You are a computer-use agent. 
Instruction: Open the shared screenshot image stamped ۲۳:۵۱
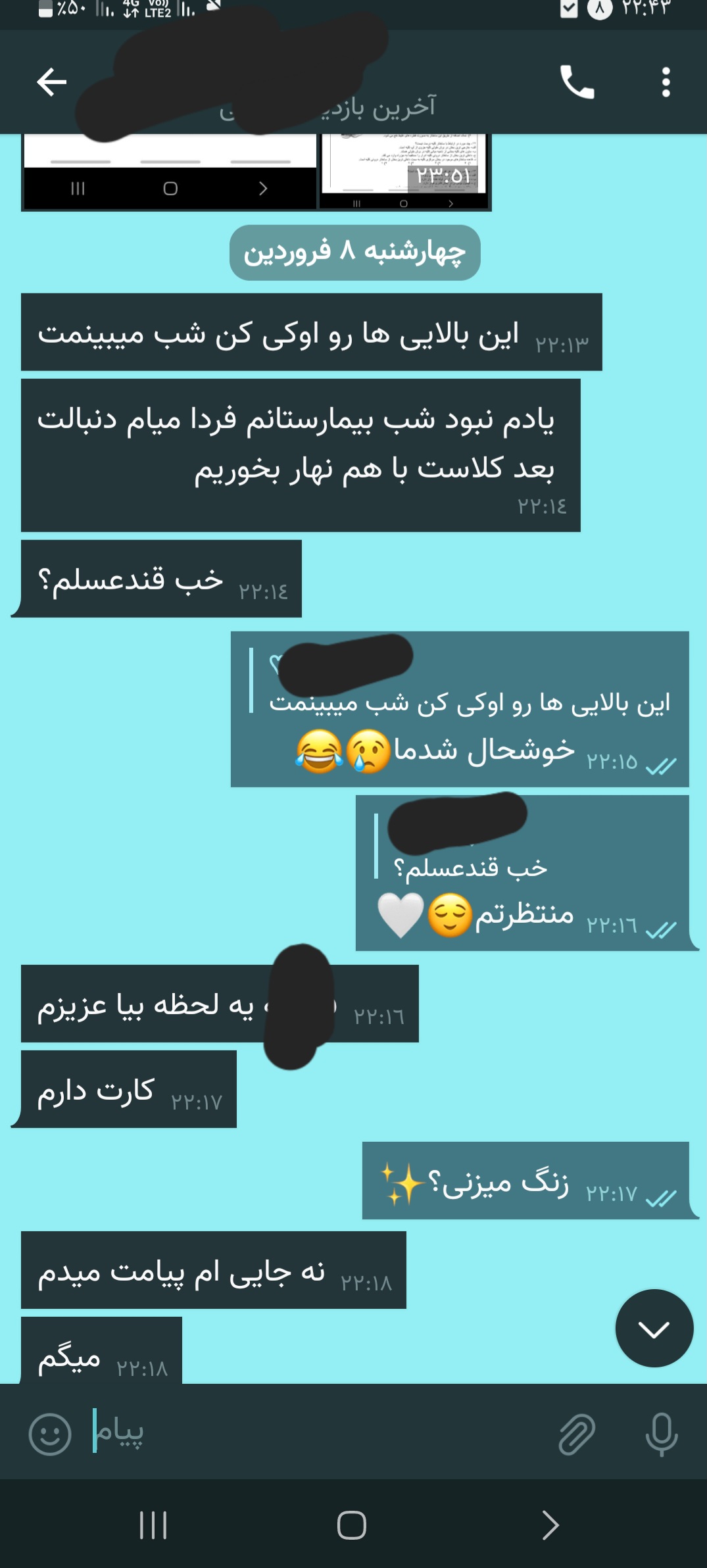404,171
